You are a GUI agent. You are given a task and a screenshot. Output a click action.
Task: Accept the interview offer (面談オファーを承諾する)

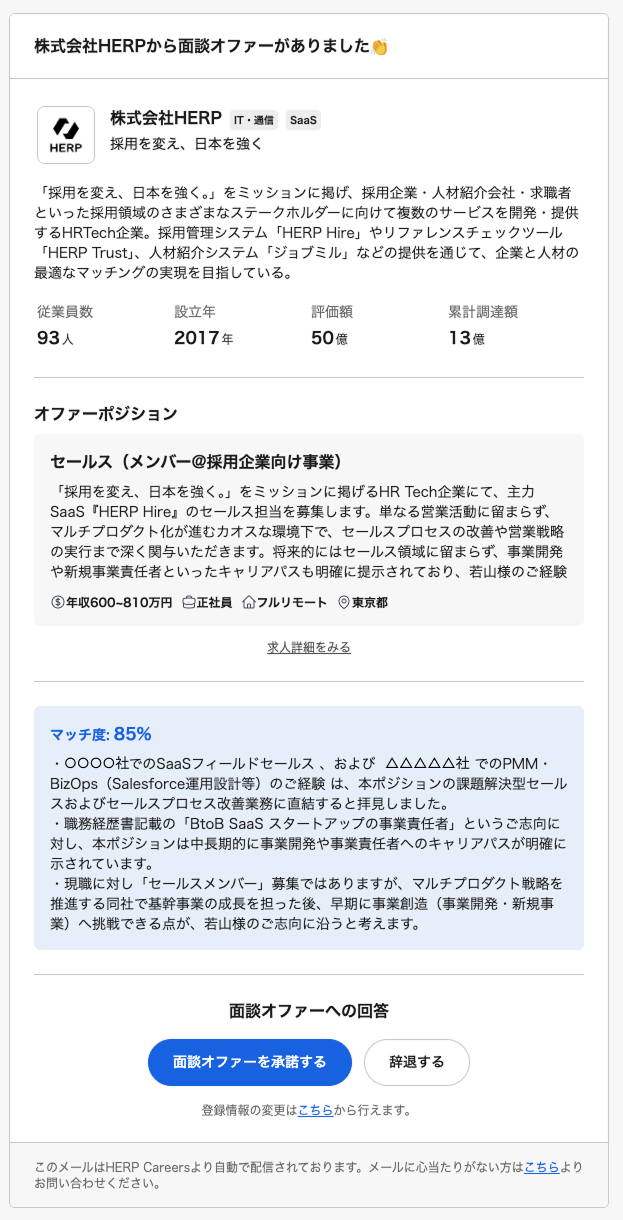click(x=249, y=1062)
